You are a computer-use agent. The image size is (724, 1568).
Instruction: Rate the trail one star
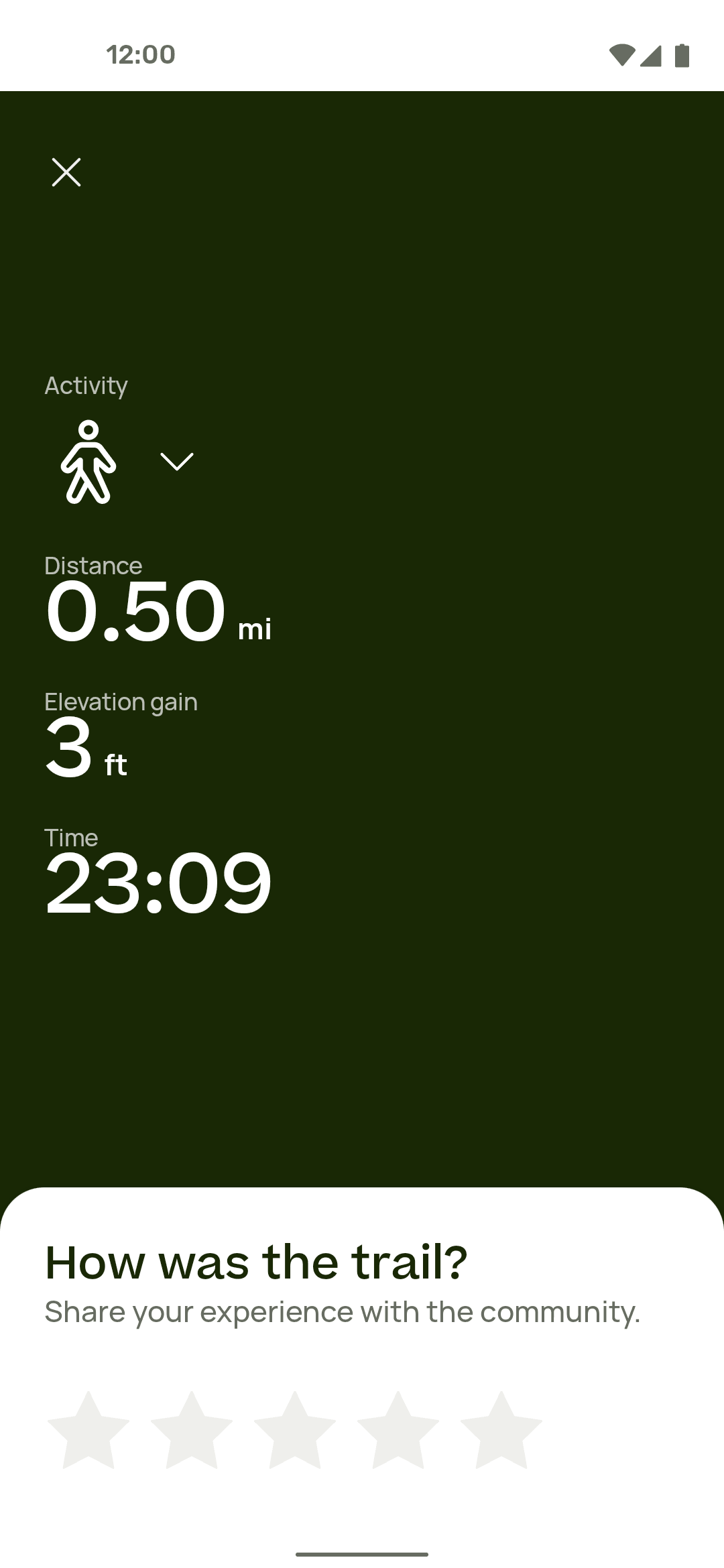tap(88, 1431)
